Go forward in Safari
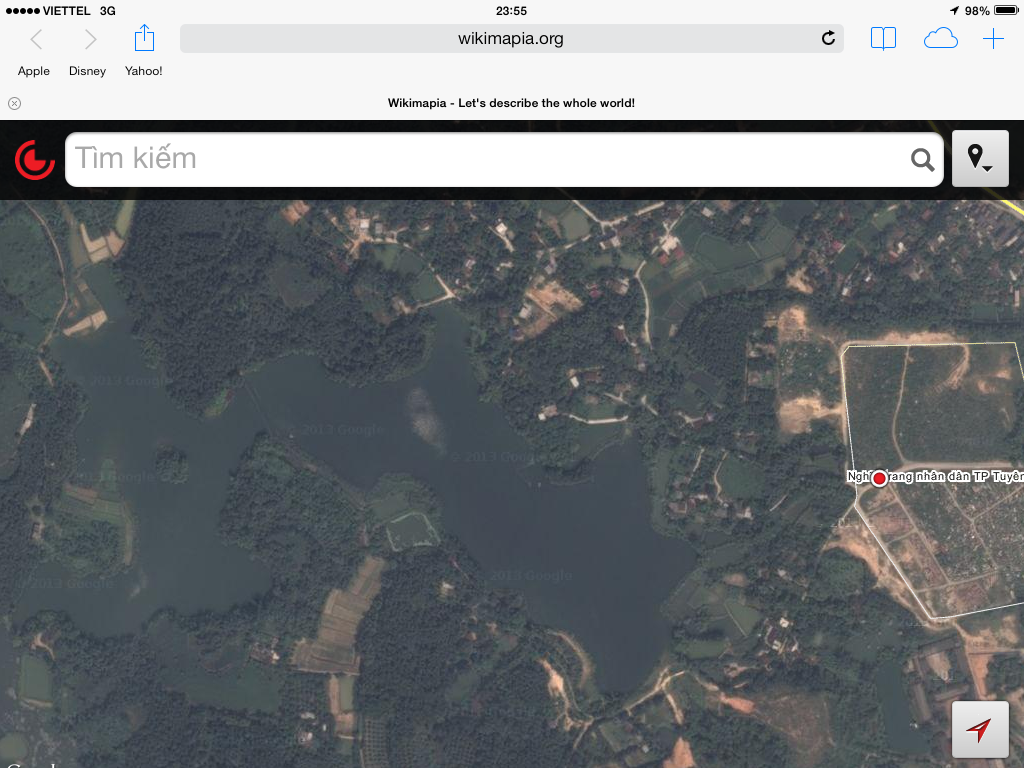This screenshot has height=768, width=1024. click(x=90, y=39)
